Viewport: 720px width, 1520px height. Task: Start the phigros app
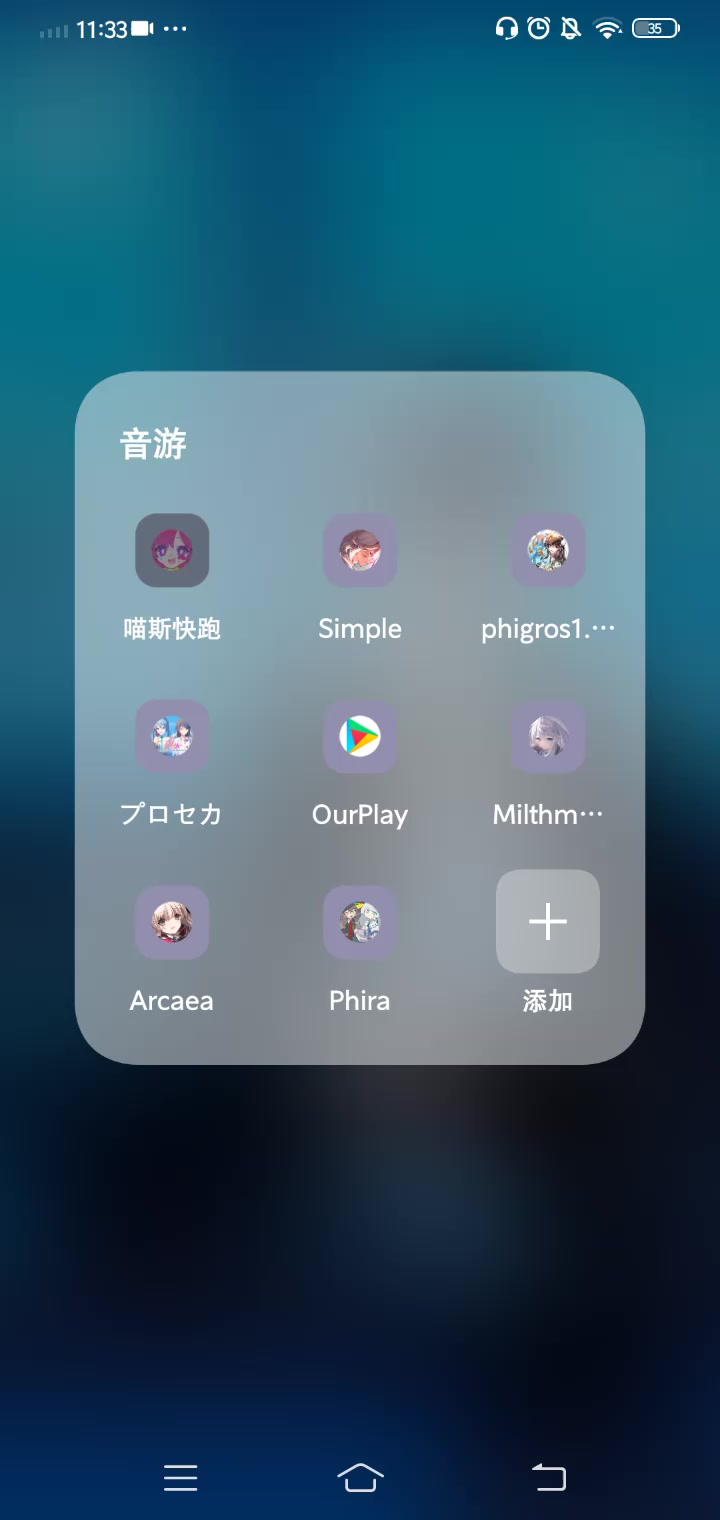coord(548,550)
